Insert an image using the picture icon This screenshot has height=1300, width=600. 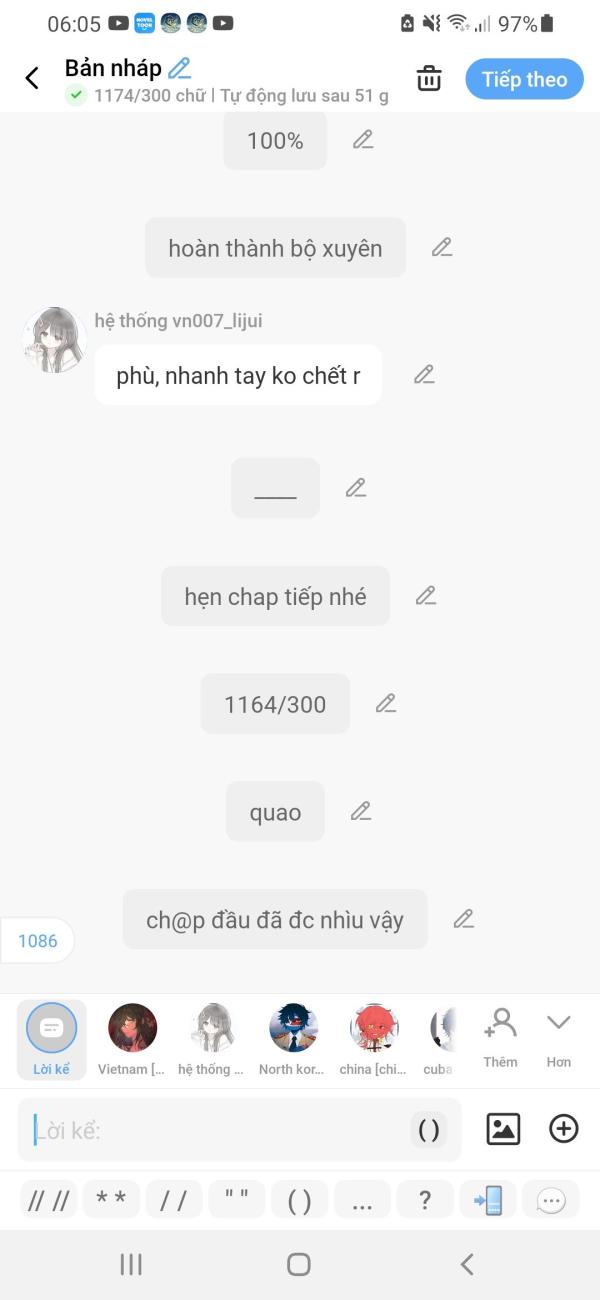pos(503,1129)
